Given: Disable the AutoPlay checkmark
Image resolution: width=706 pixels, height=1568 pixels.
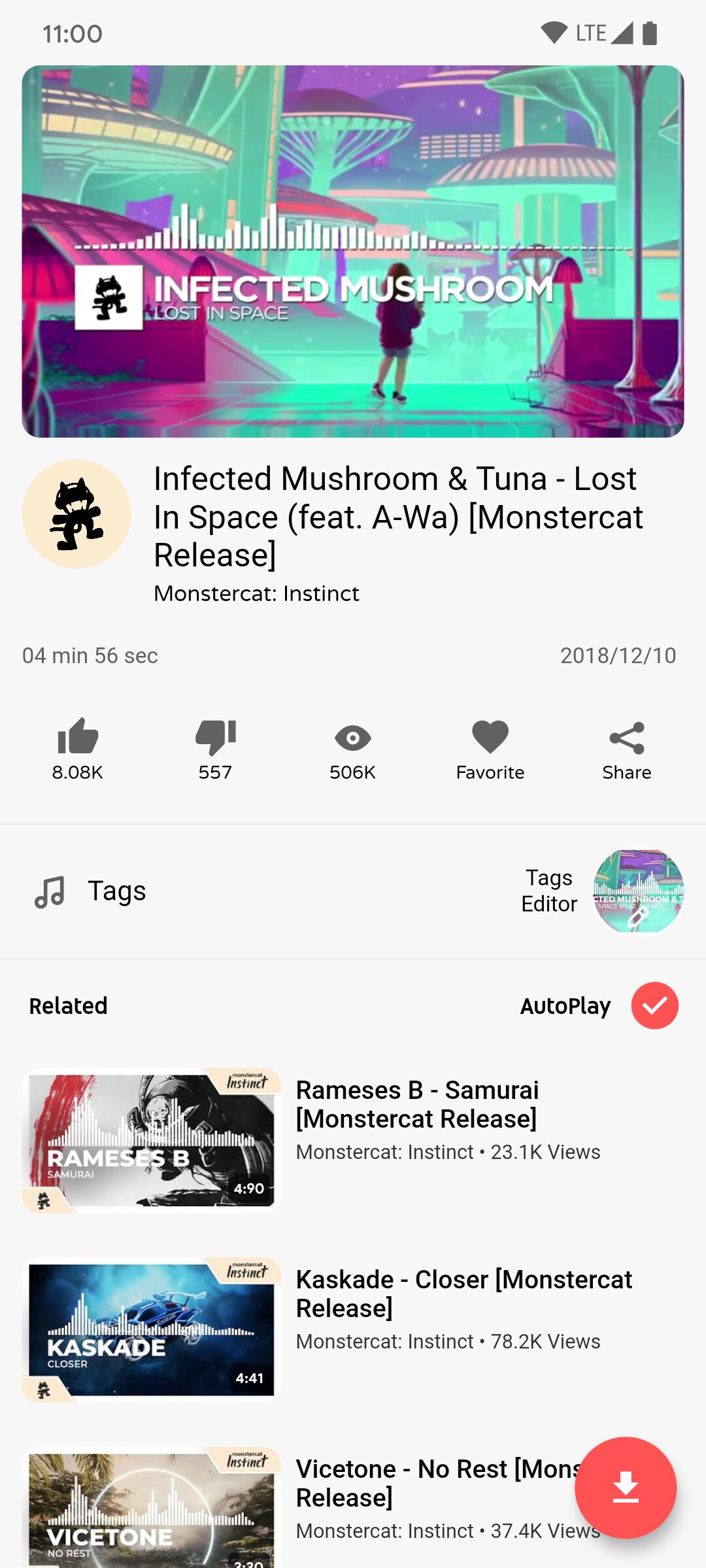Looking at the screenshot, I should [x=654, y=1005].
